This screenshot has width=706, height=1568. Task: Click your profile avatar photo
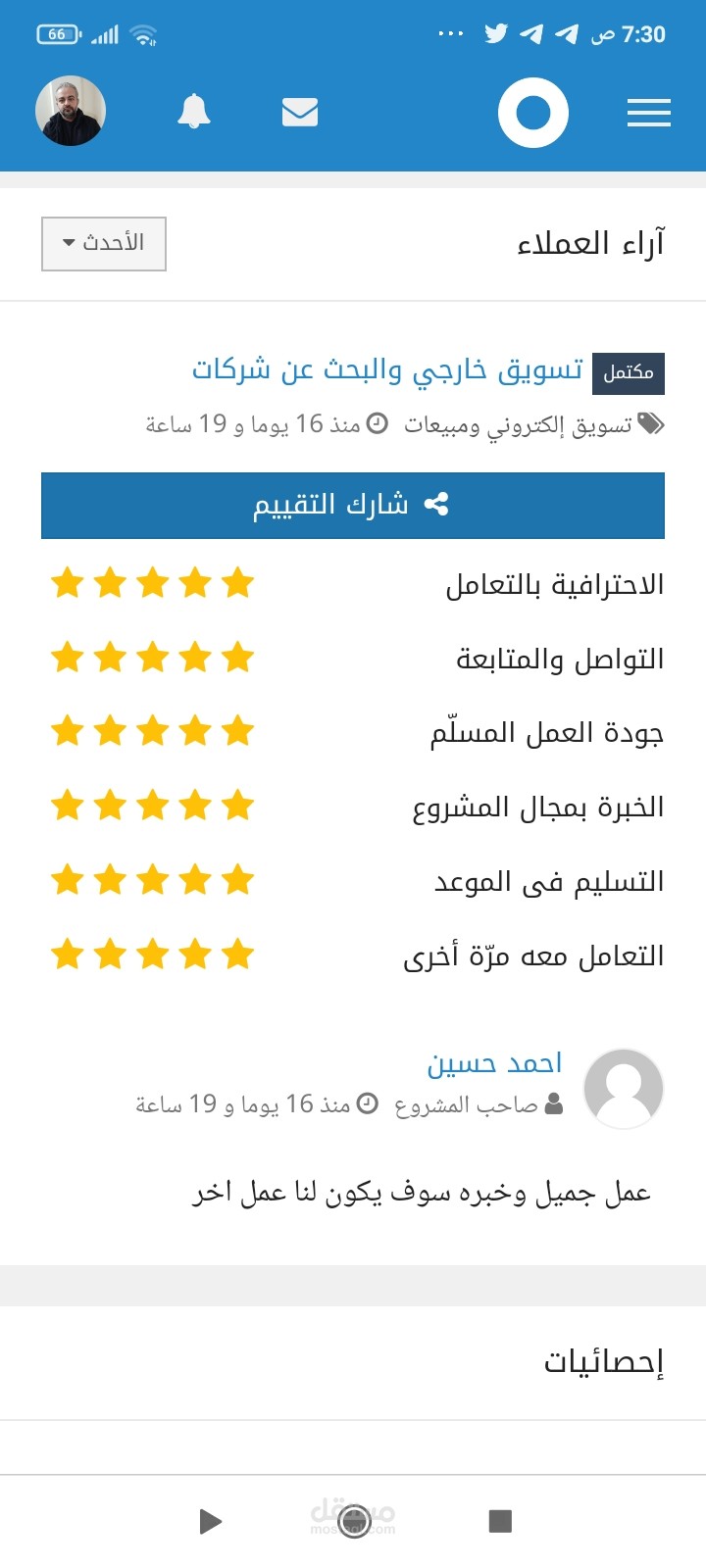71,111
